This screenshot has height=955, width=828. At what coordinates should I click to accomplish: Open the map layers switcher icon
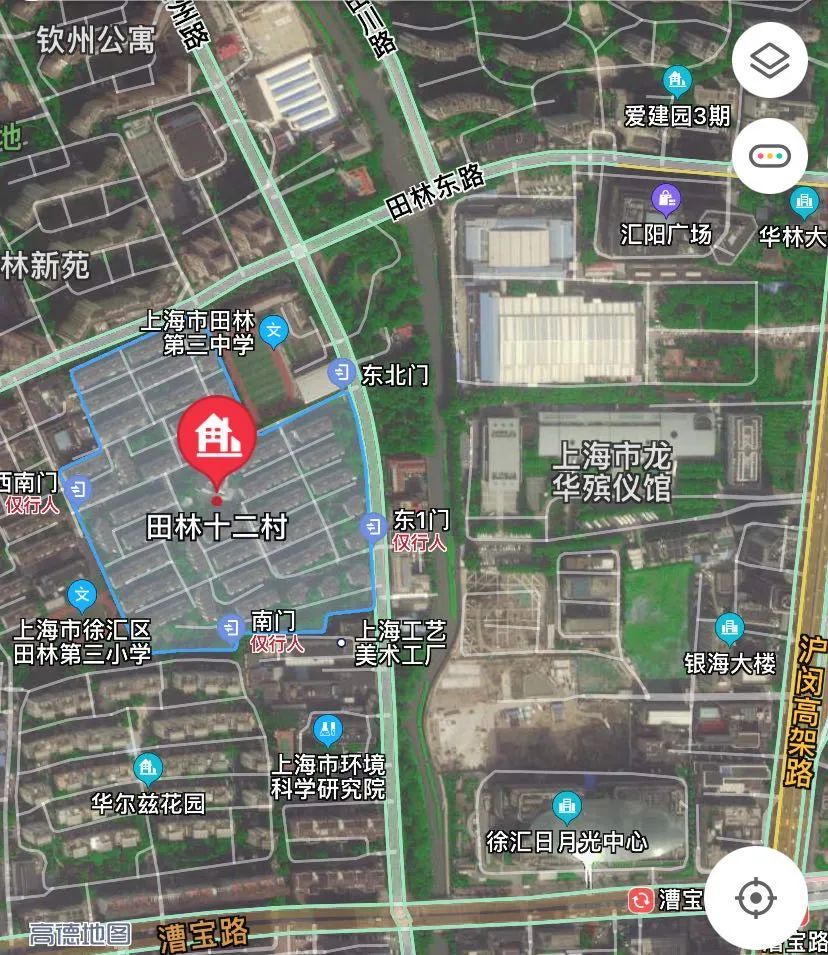click(x=770, y=60)
